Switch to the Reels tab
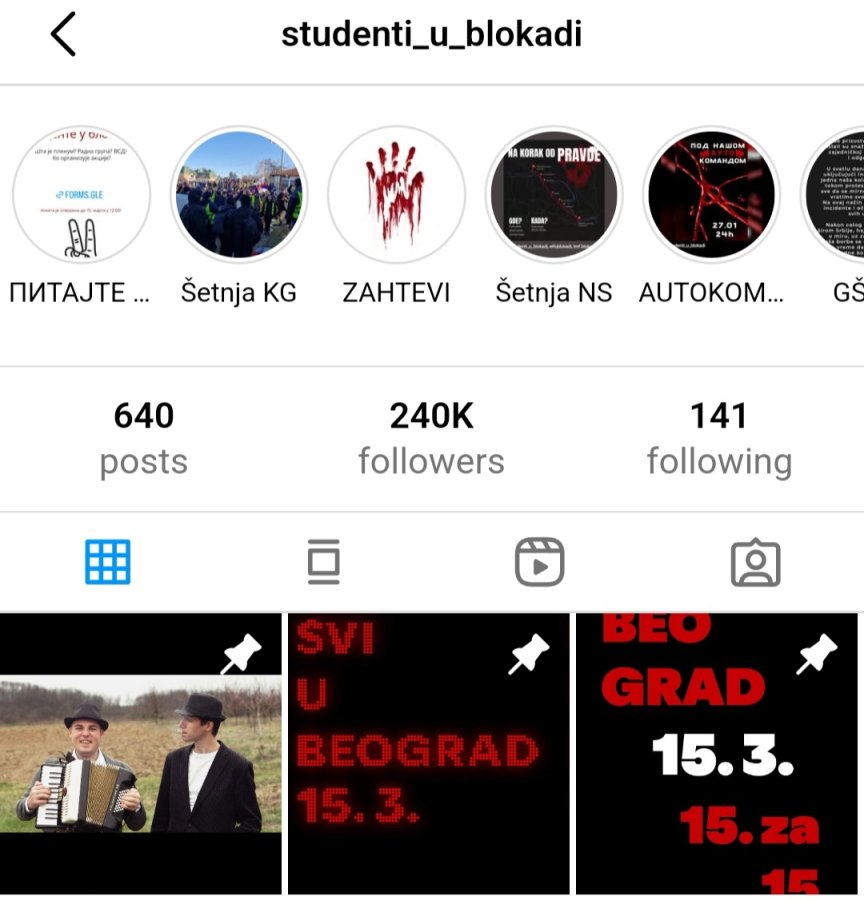 tap(540, 562)
